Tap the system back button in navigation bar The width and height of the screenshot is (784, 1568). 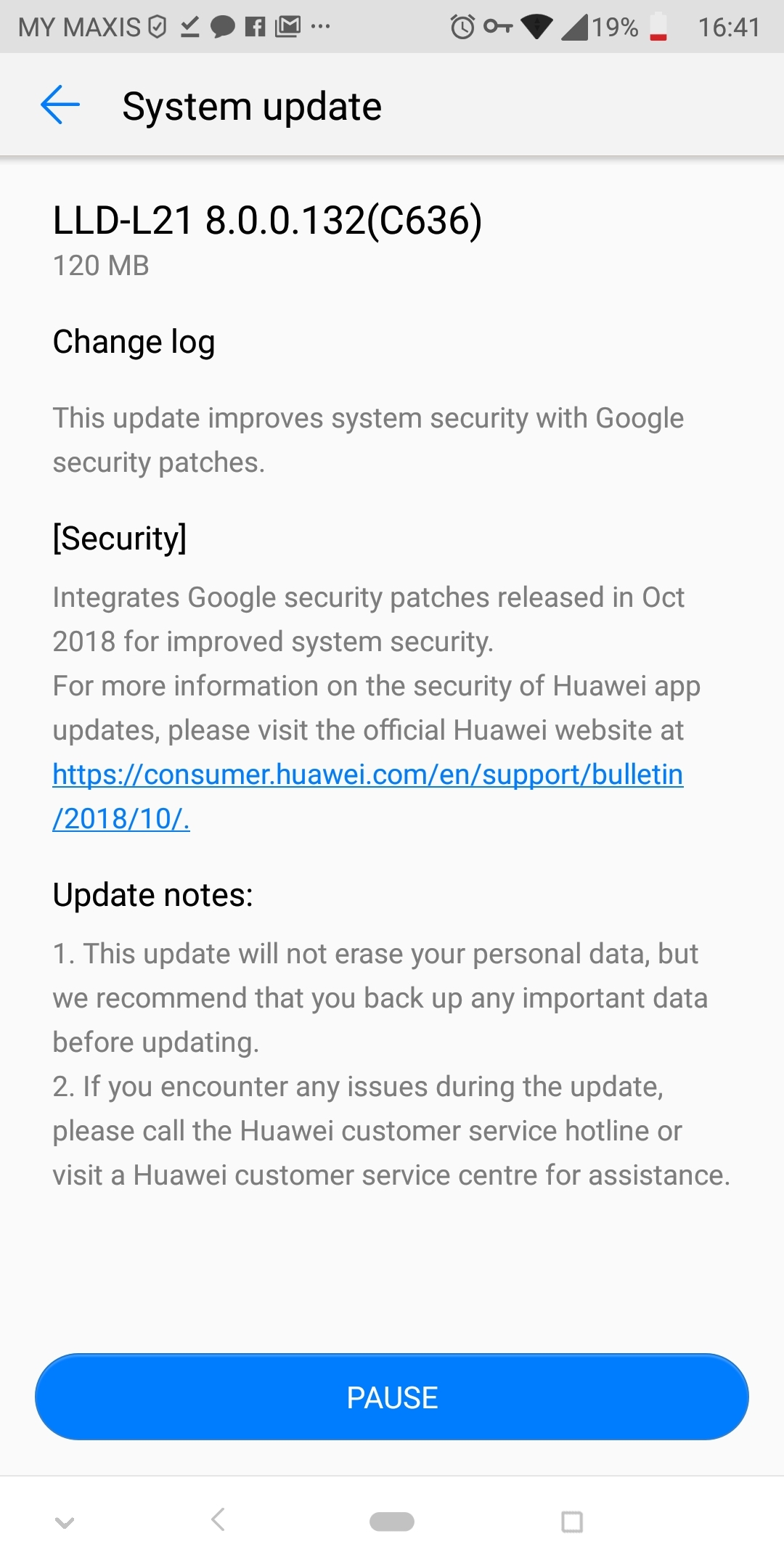(x=218, y=1519)
